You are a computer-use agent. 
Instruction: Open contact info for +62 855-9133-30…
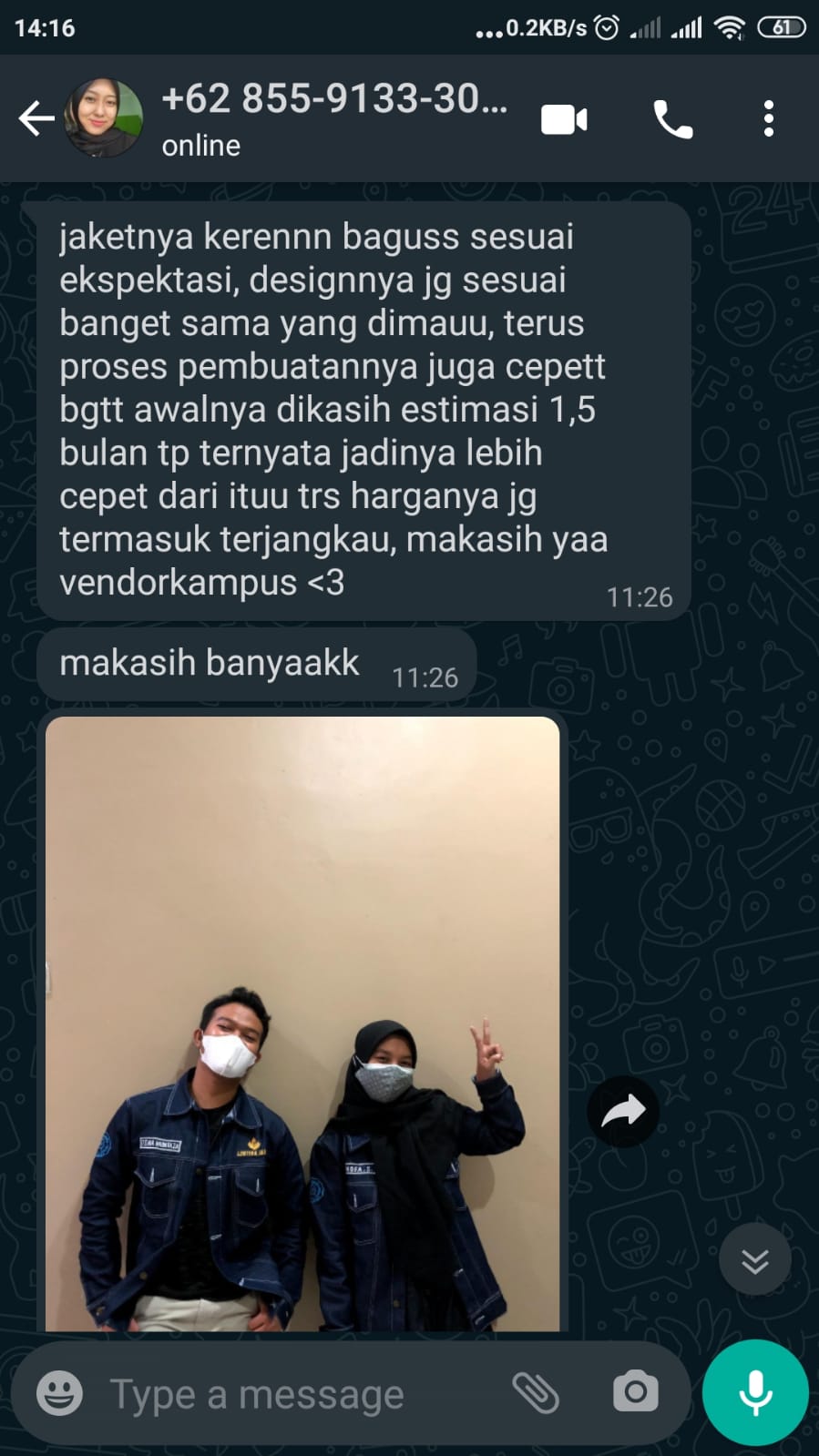(x=333, y=118)
